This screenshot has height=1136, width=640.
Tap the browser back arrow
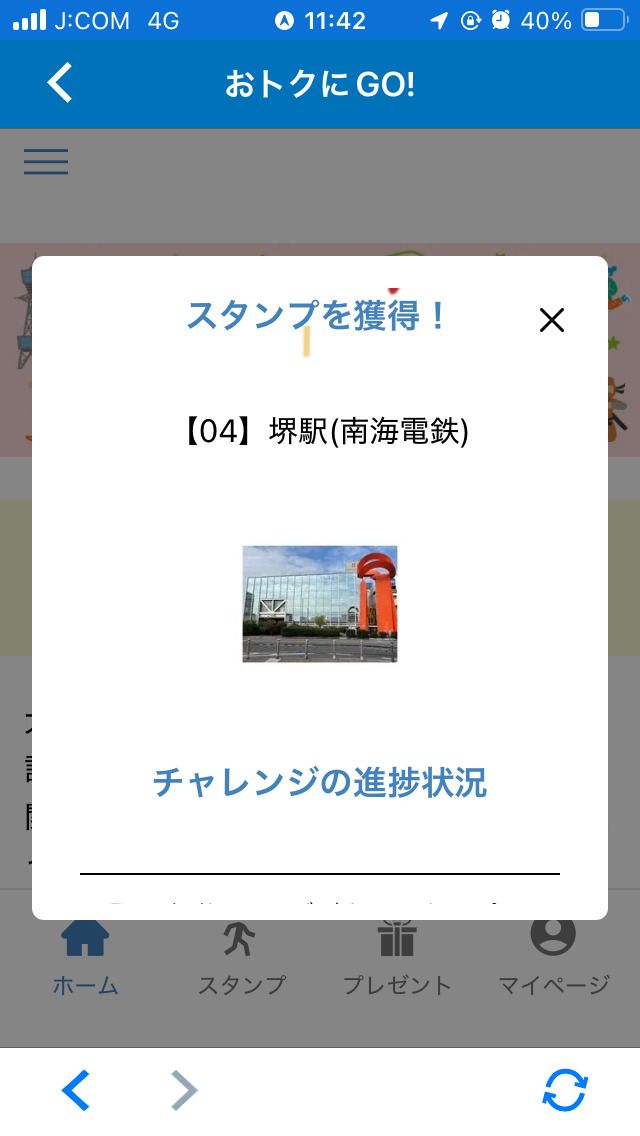[x=76, y=1090]
